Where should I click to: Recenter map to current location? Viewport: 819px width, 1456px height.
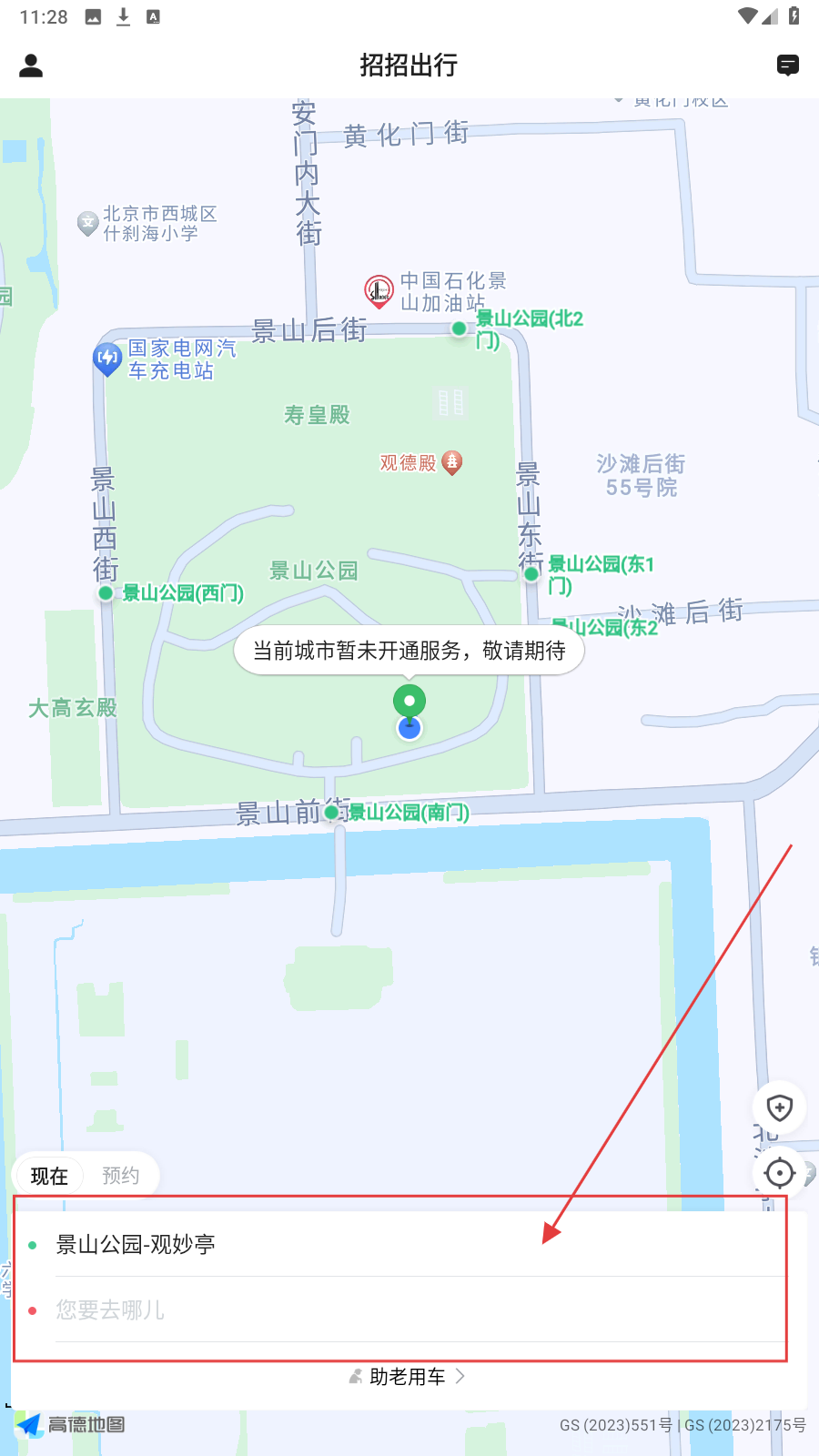point(780,1173)
